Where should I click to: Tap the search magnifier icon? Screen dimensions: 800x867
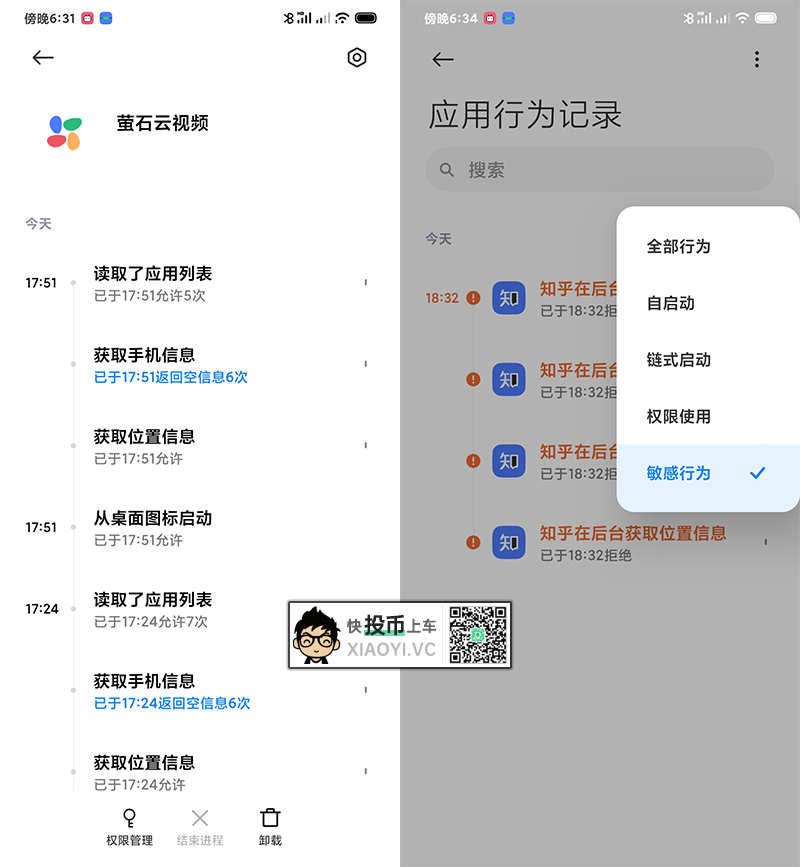446,170
